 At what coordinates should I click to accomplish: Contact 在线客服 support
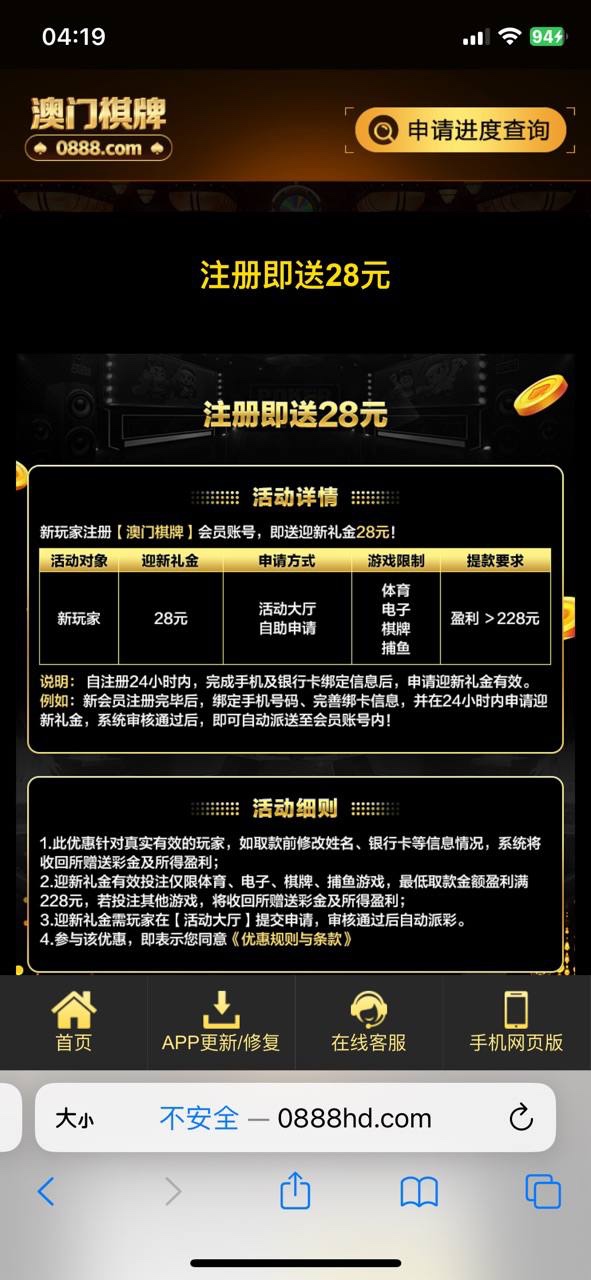click(369, 1021)
